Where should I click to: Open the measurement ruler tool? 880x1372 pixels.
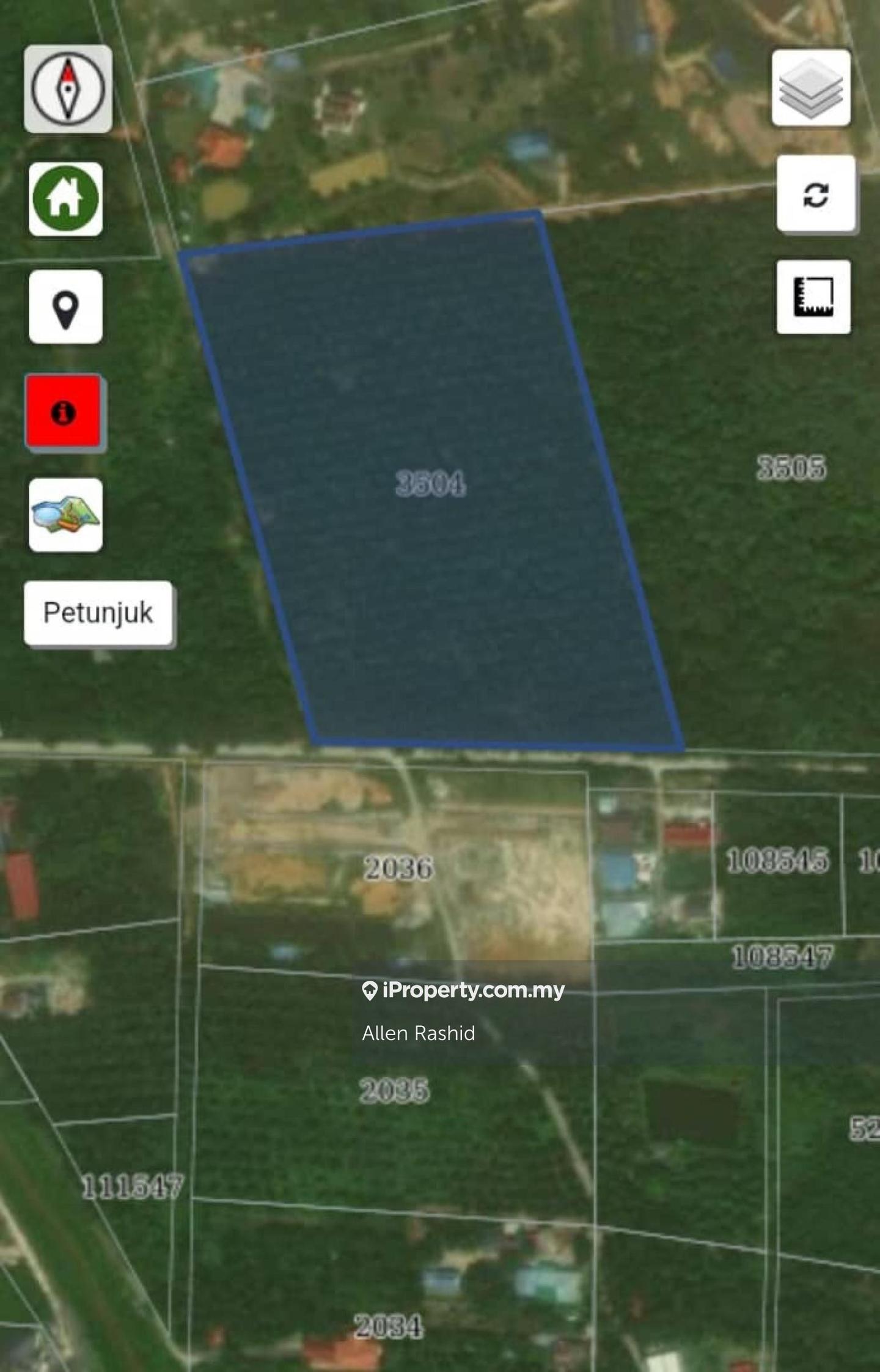[x=813, y=297]
